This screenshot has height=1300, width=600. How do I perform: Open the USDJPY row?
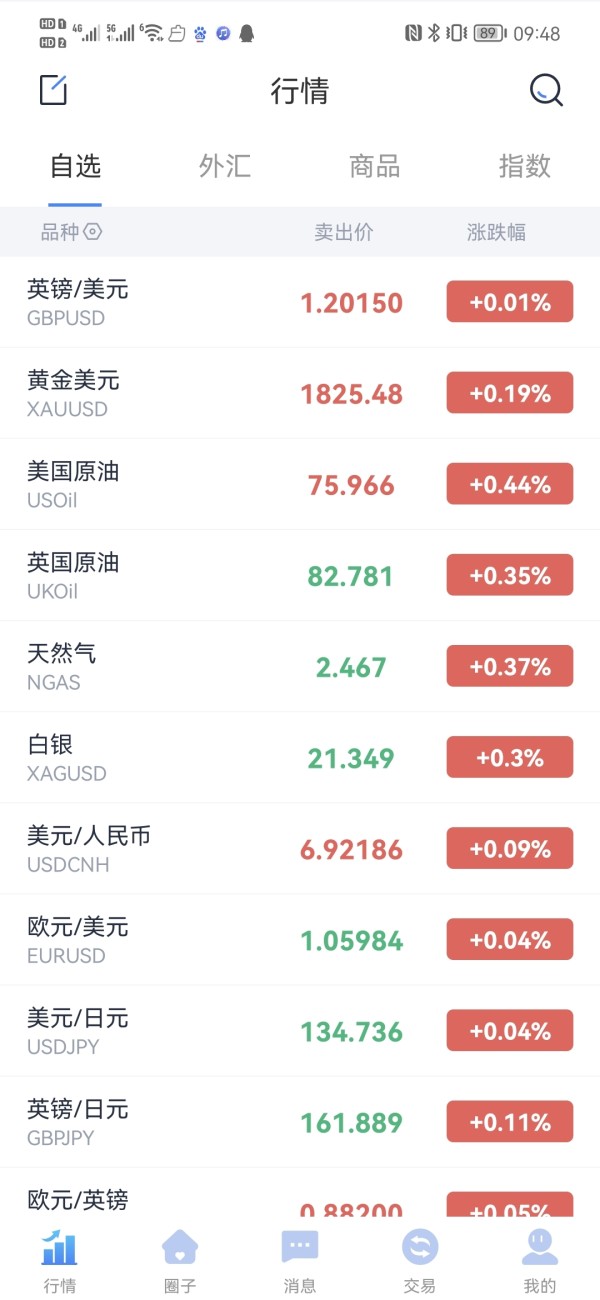(x=300, y=1030)
